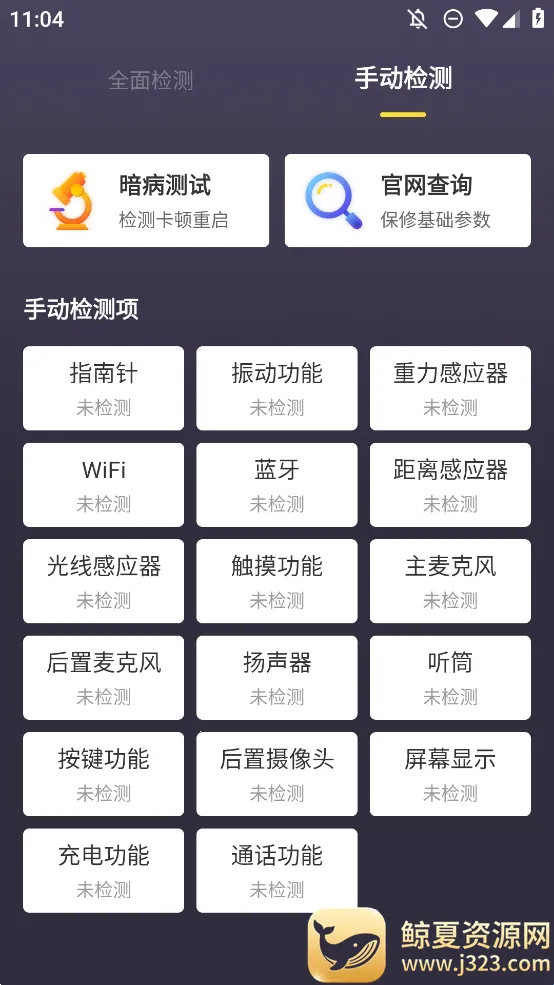This screenshot has height=985, width=554.
Task: Tap the 振动功能 test tile
Action: coord(277,388)
